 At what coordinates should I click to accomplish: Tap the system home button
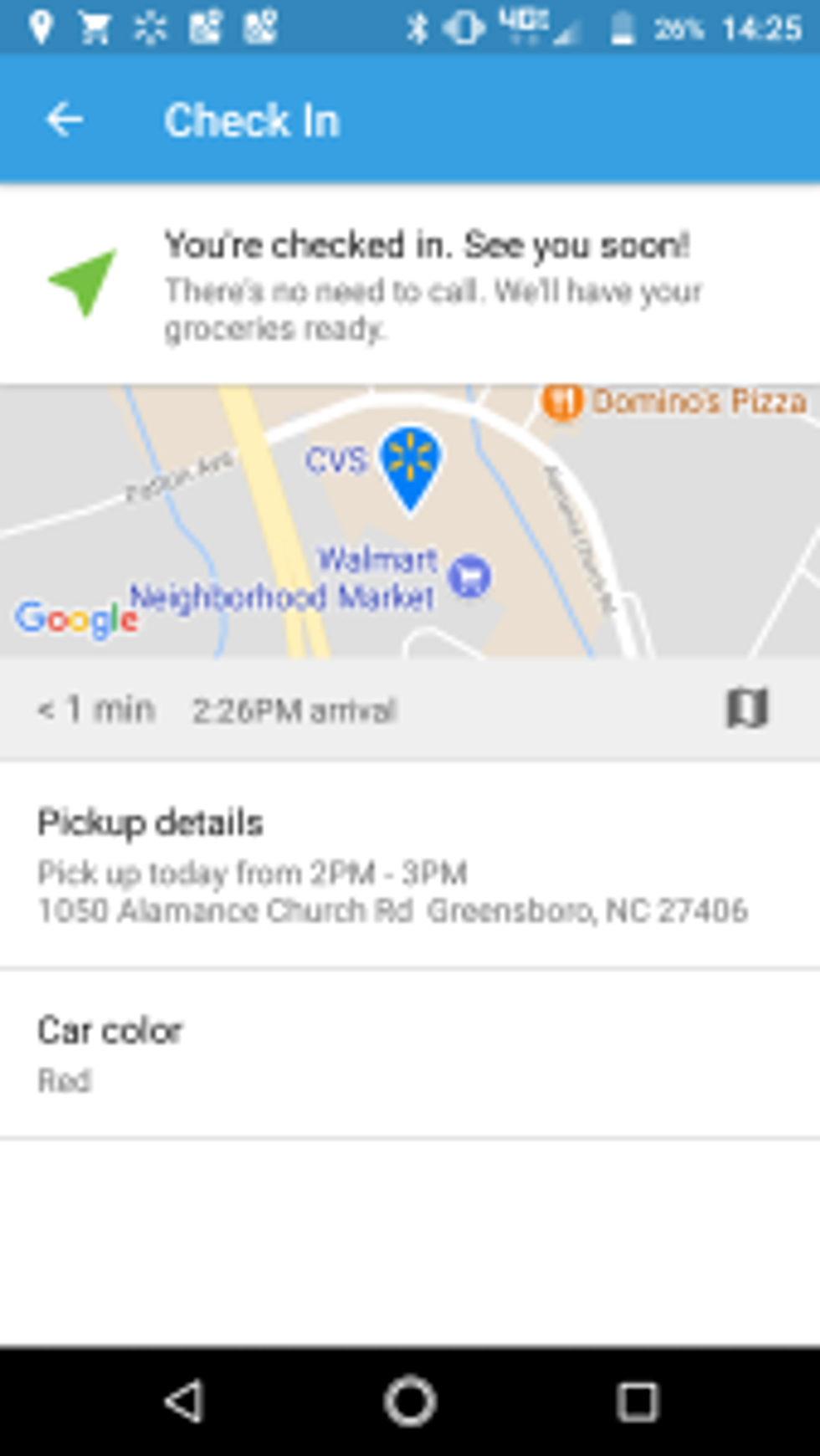coord(410,1401)
